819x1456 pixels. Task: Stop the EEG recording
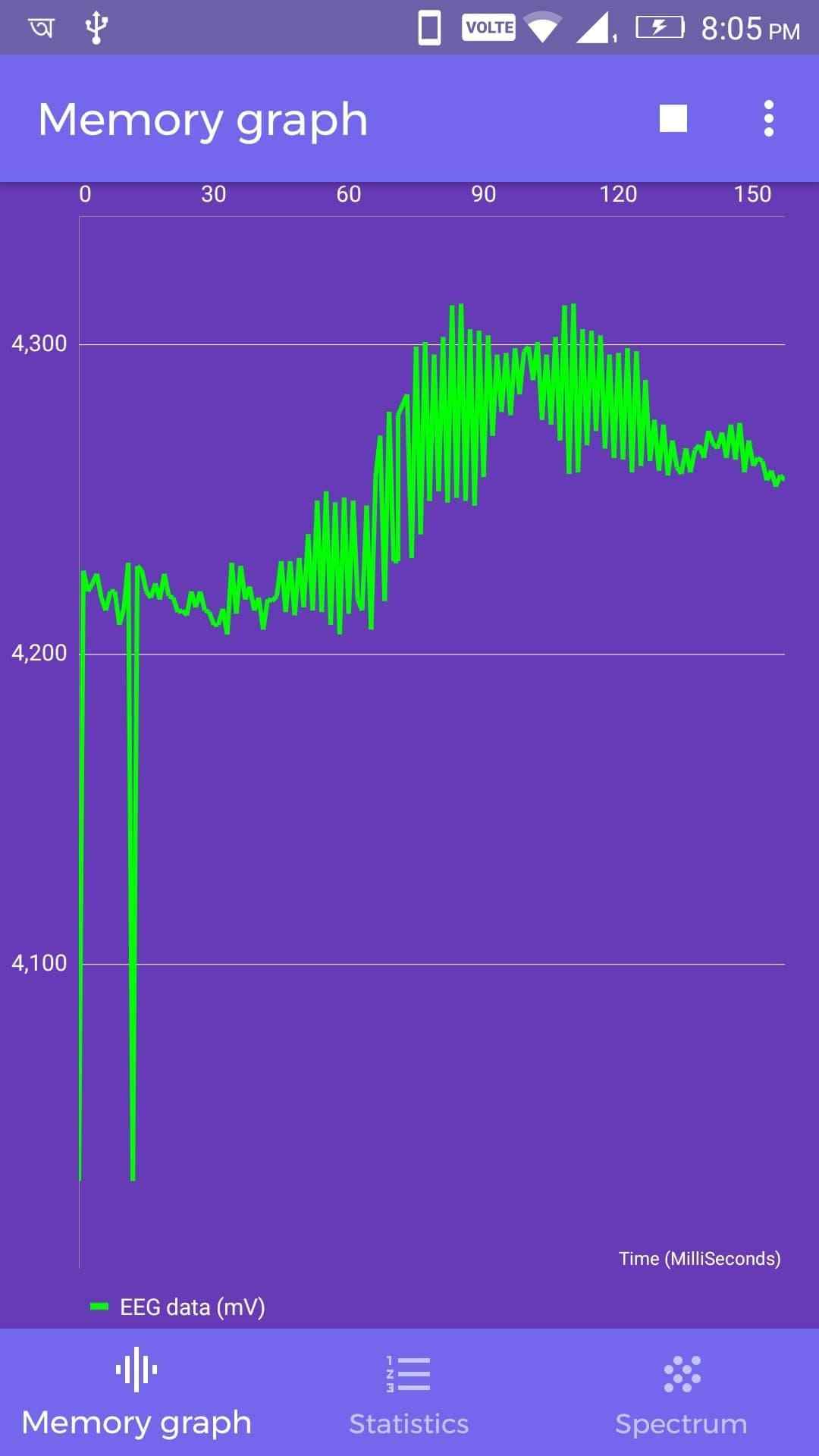click(673, 118)
